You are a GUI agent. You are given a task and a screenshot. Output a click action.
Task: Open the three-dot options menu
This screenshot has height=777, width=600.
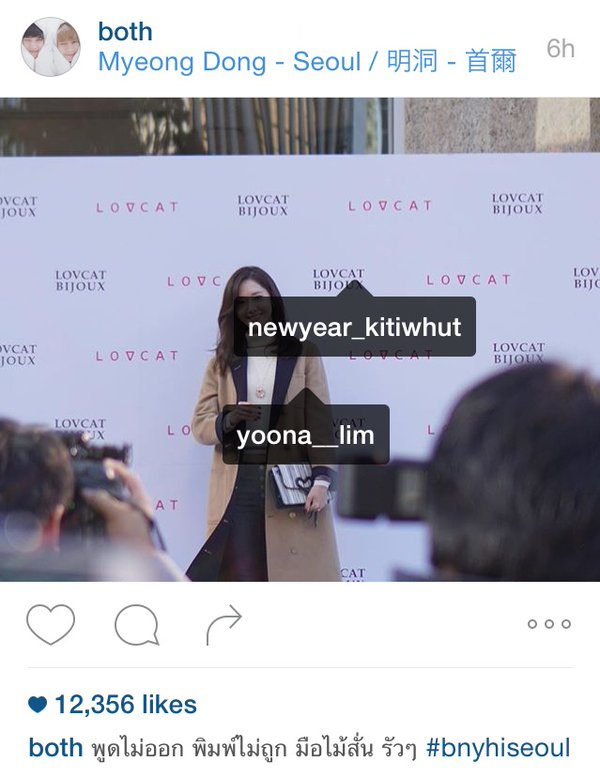548,624
